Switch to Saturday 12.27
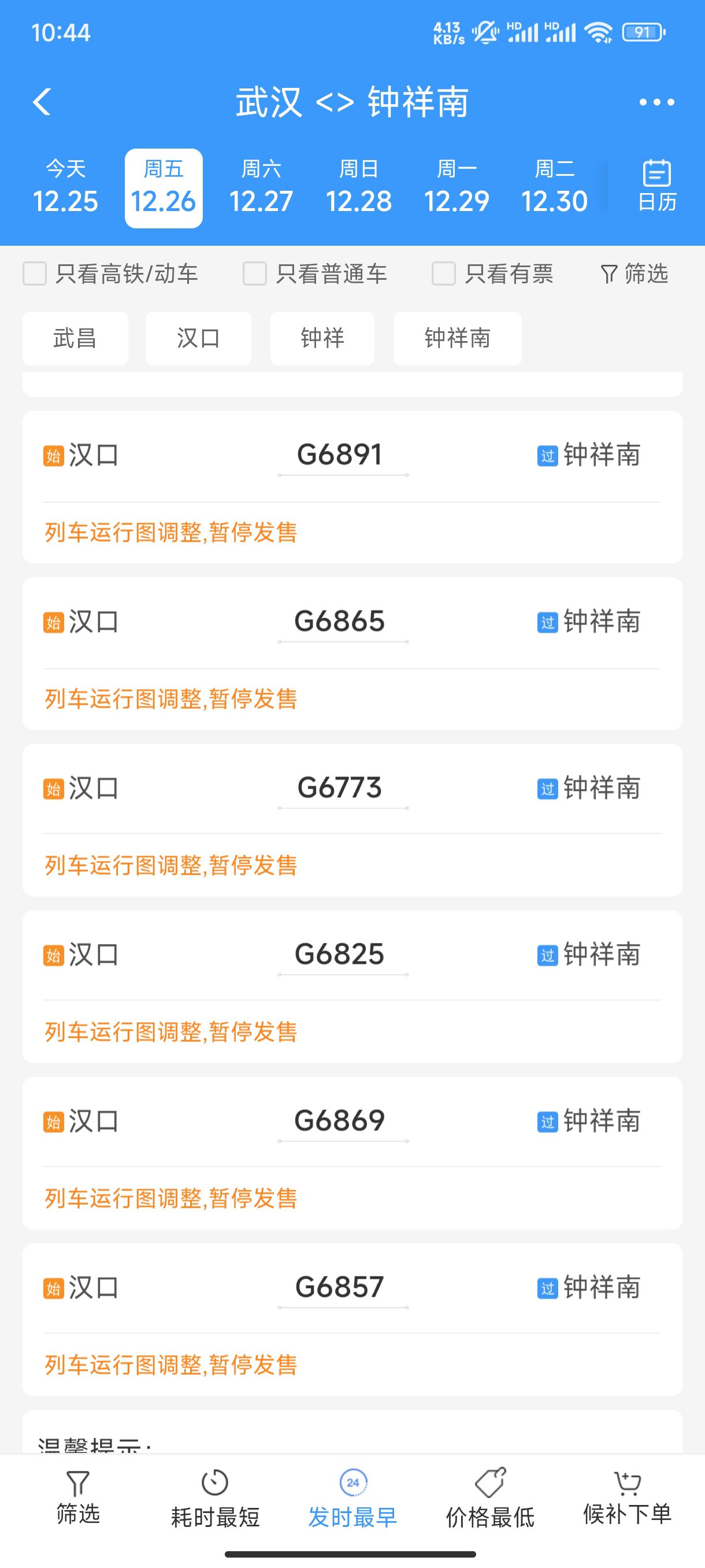 point(261,188)
